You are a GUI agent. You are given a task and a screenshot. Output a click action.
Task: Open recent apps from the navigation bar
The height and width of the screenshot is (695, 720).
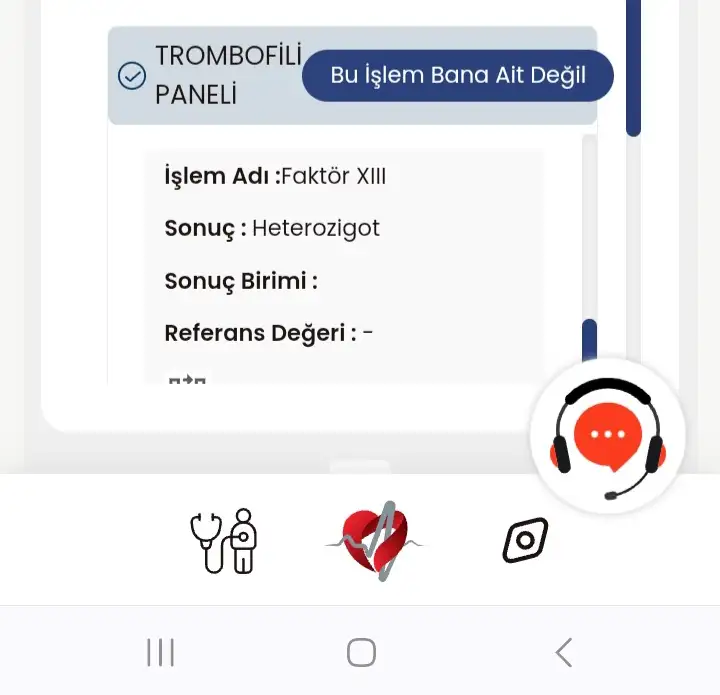[160, 653]
